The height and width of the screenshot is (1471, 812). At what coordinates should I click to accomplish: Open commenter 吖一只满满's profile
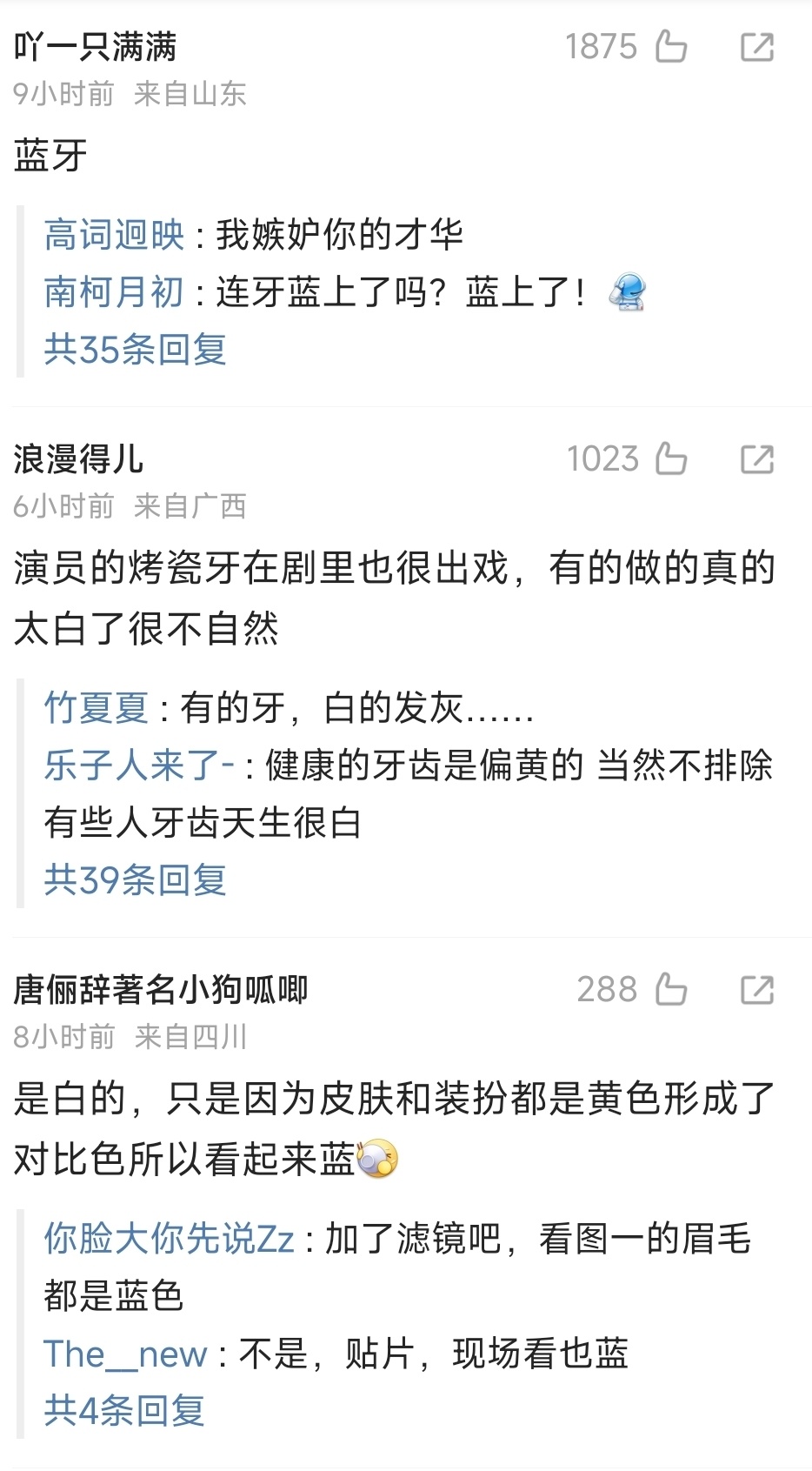click(x=95, y=47)
